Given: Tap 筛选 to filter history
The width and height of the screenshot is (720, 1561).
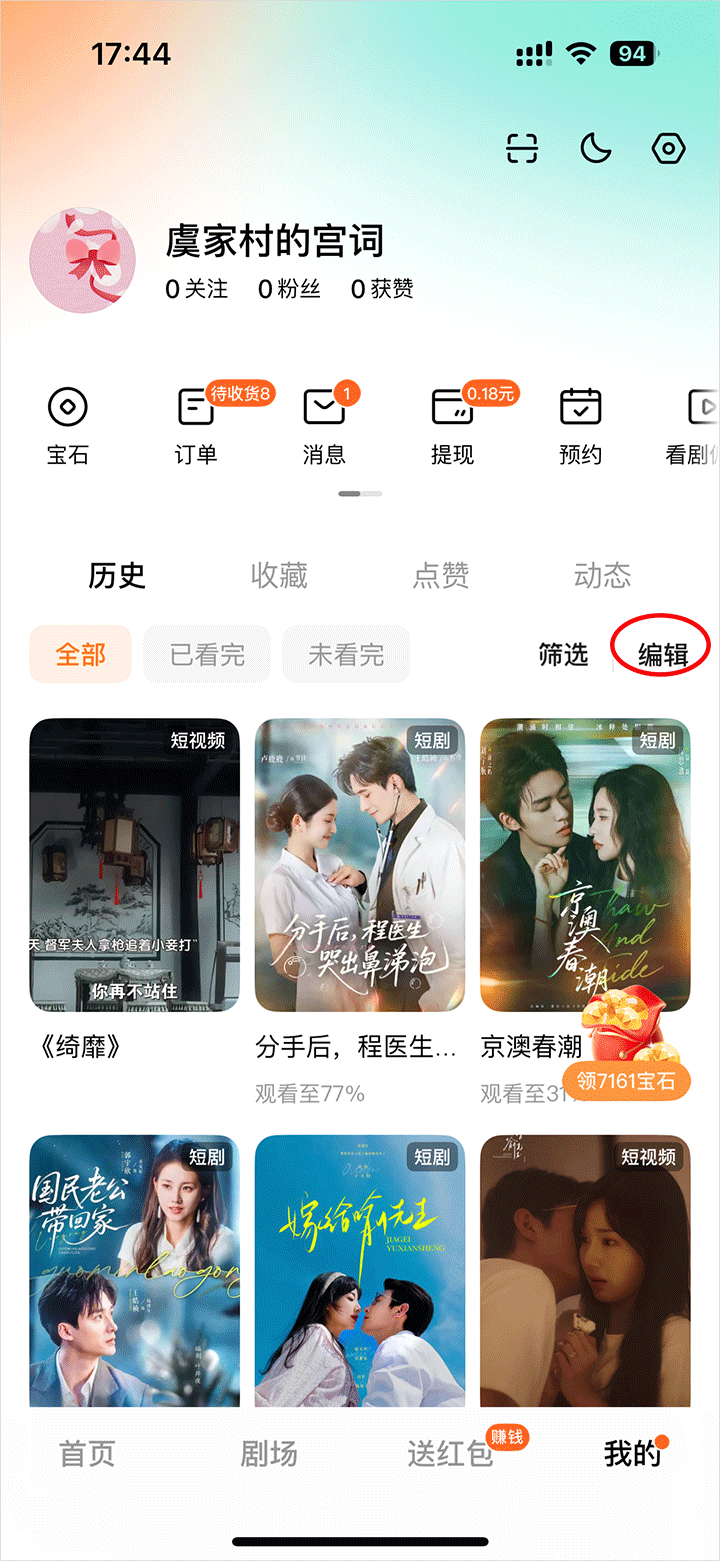Looking at the screenshot, I should coord(563,655).
